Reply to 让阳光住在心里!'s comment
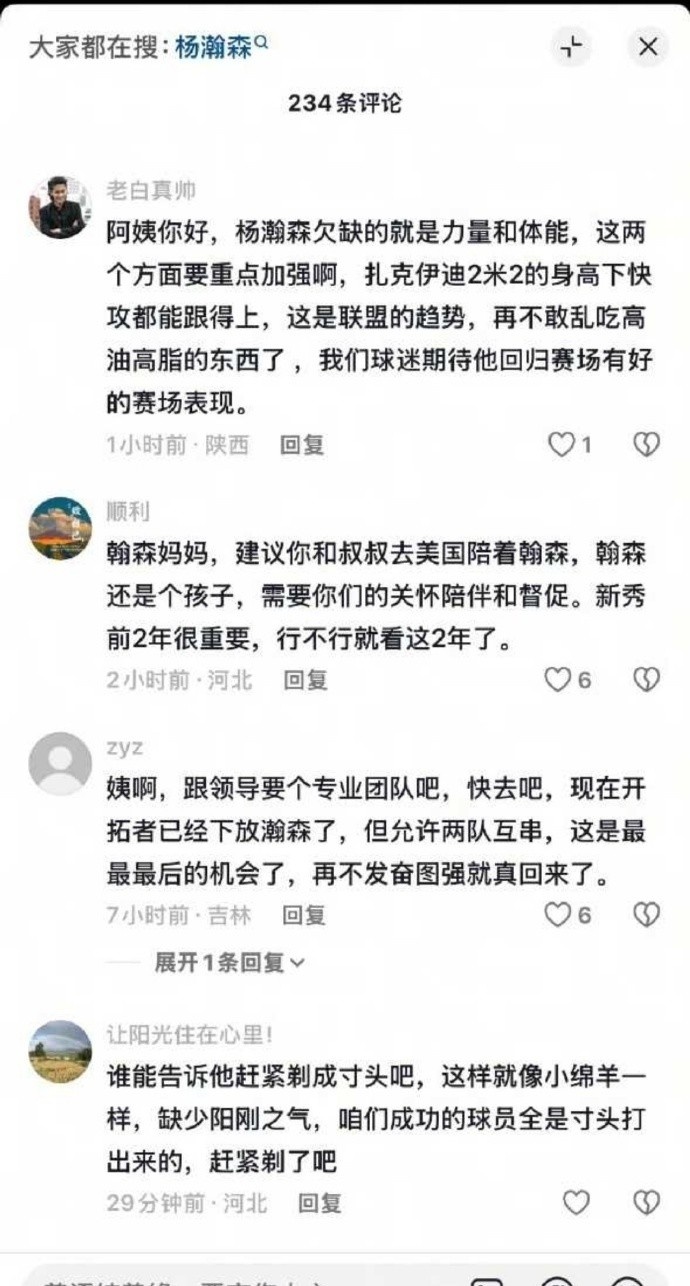690x1286 pixels. tap(320, 1203)
